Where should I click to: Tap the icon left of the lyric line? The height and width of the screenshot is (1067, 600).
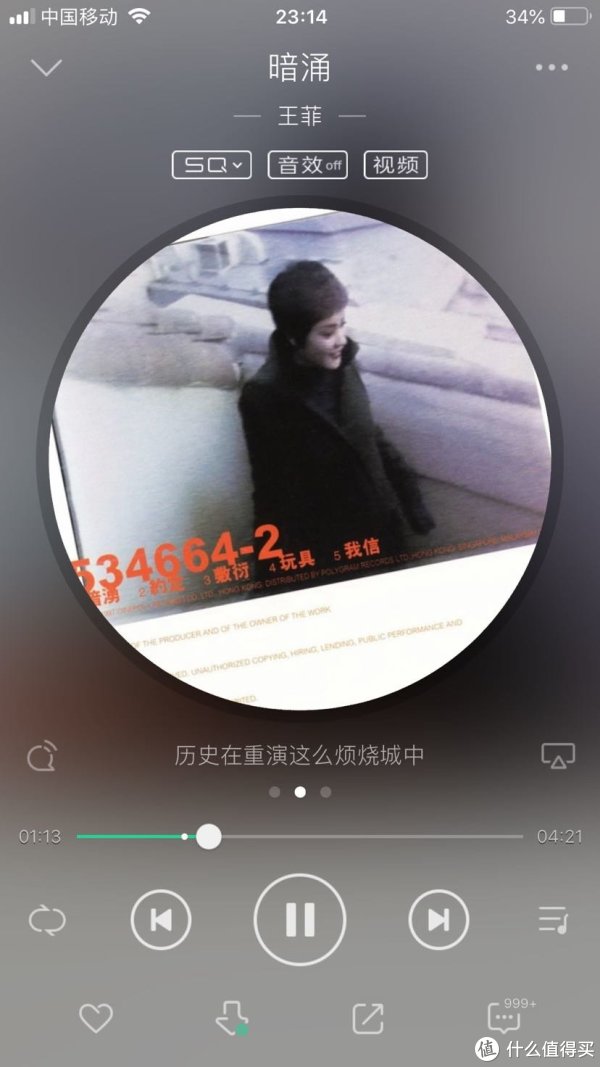click(x=41, y=757)
